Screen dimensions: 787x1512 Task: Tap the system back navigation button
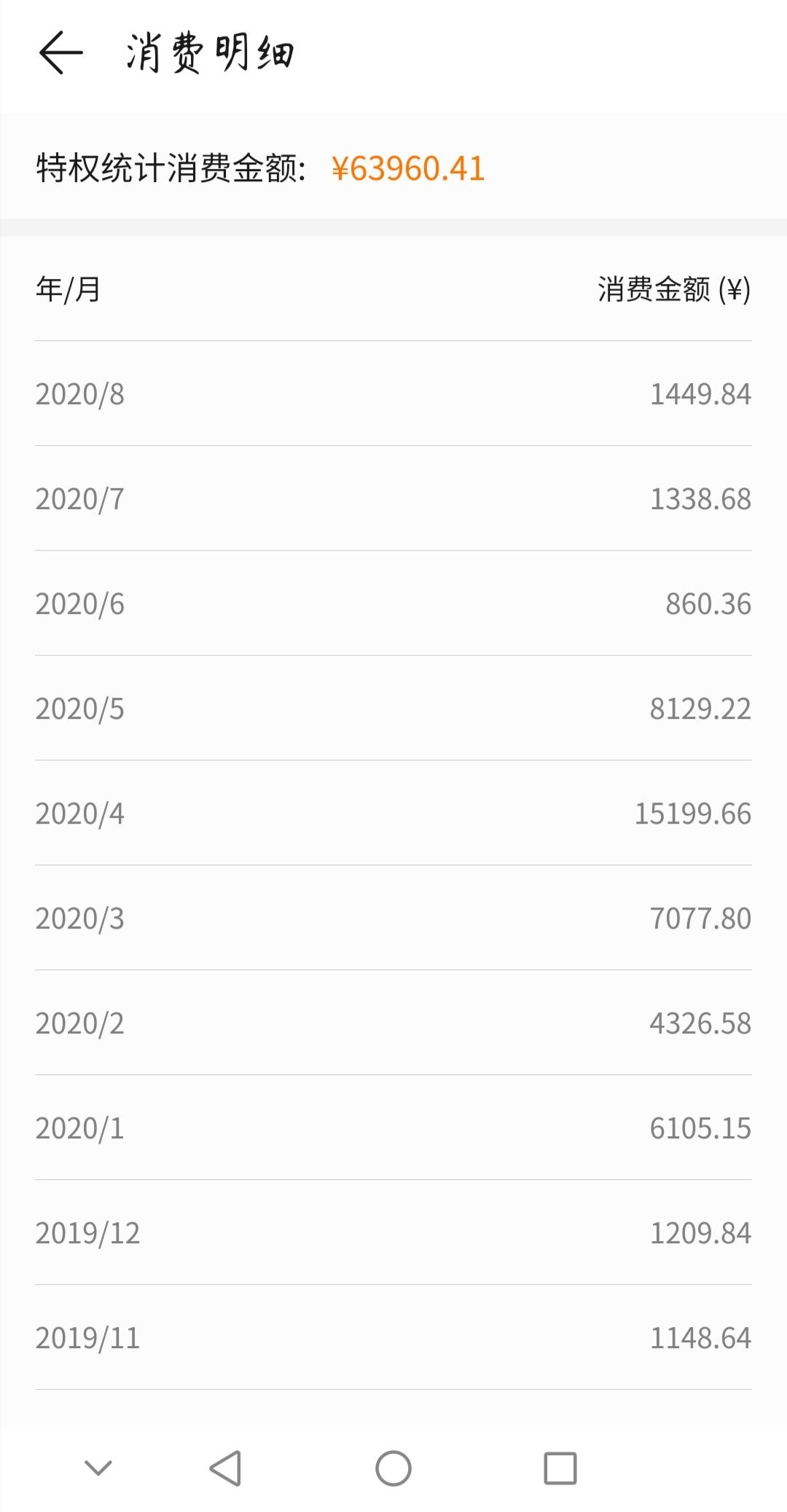[x=225, y=1468]
